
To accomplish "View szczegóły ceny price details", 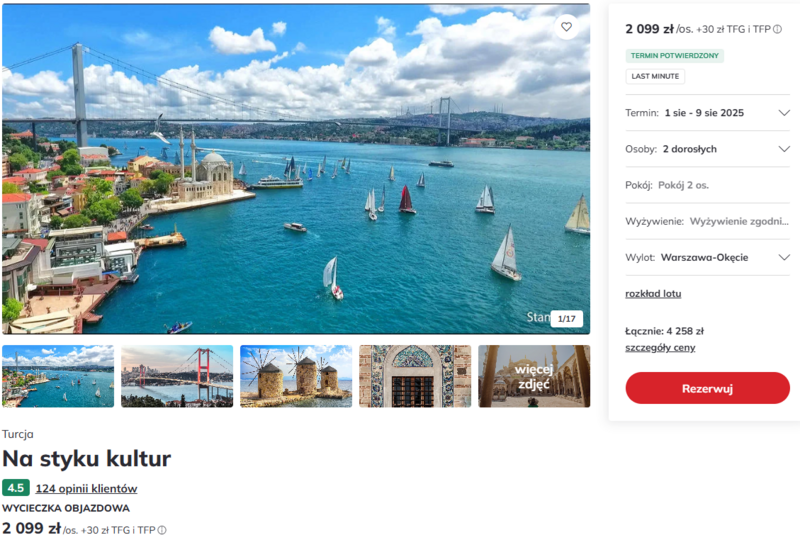I will pyautogui.click(x=660, y=347).
